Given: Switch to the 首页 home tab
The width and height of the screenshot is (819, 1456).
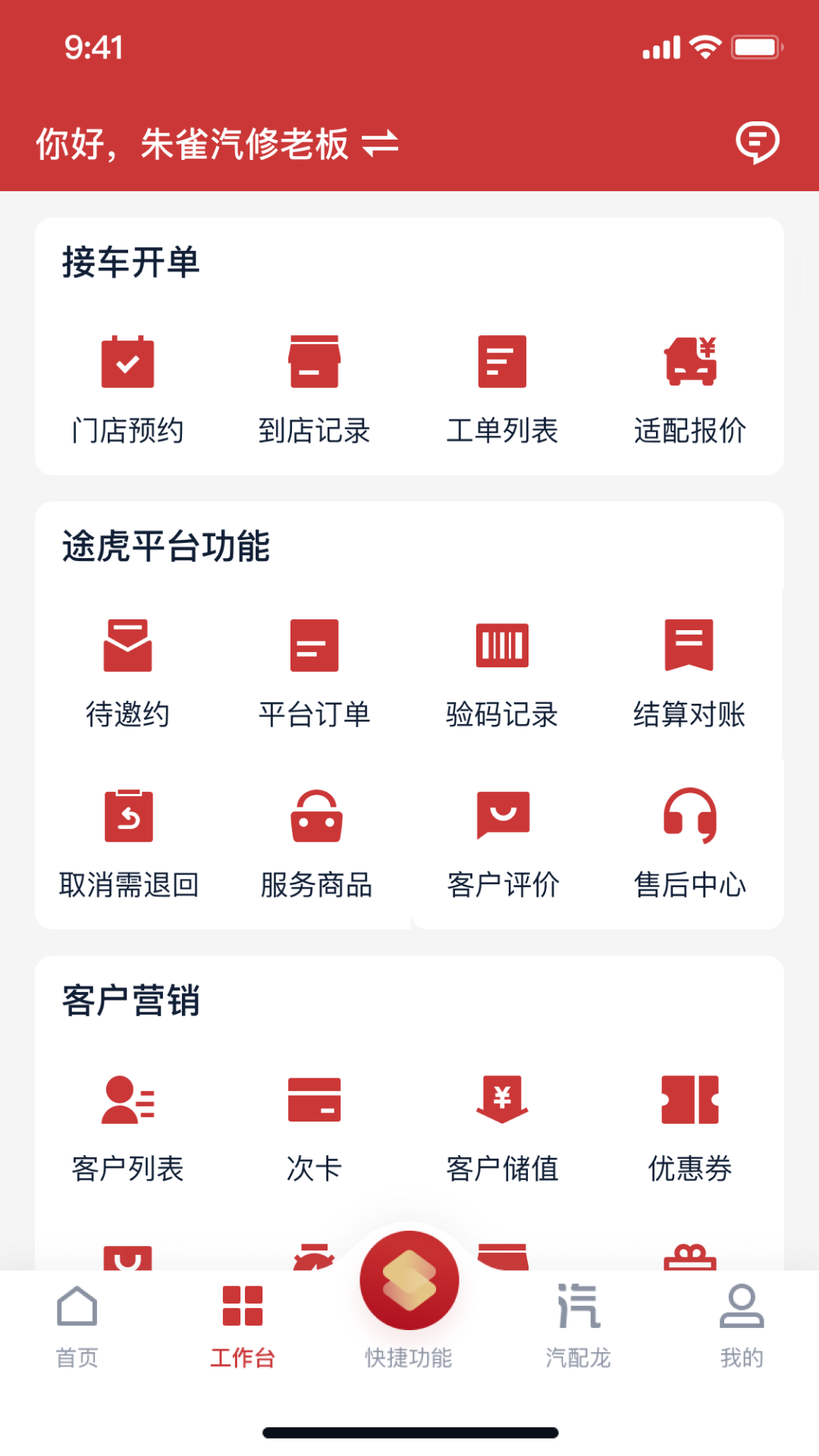Looking at the screenshot, I should pyautogui.click(x=77, y=1325).
